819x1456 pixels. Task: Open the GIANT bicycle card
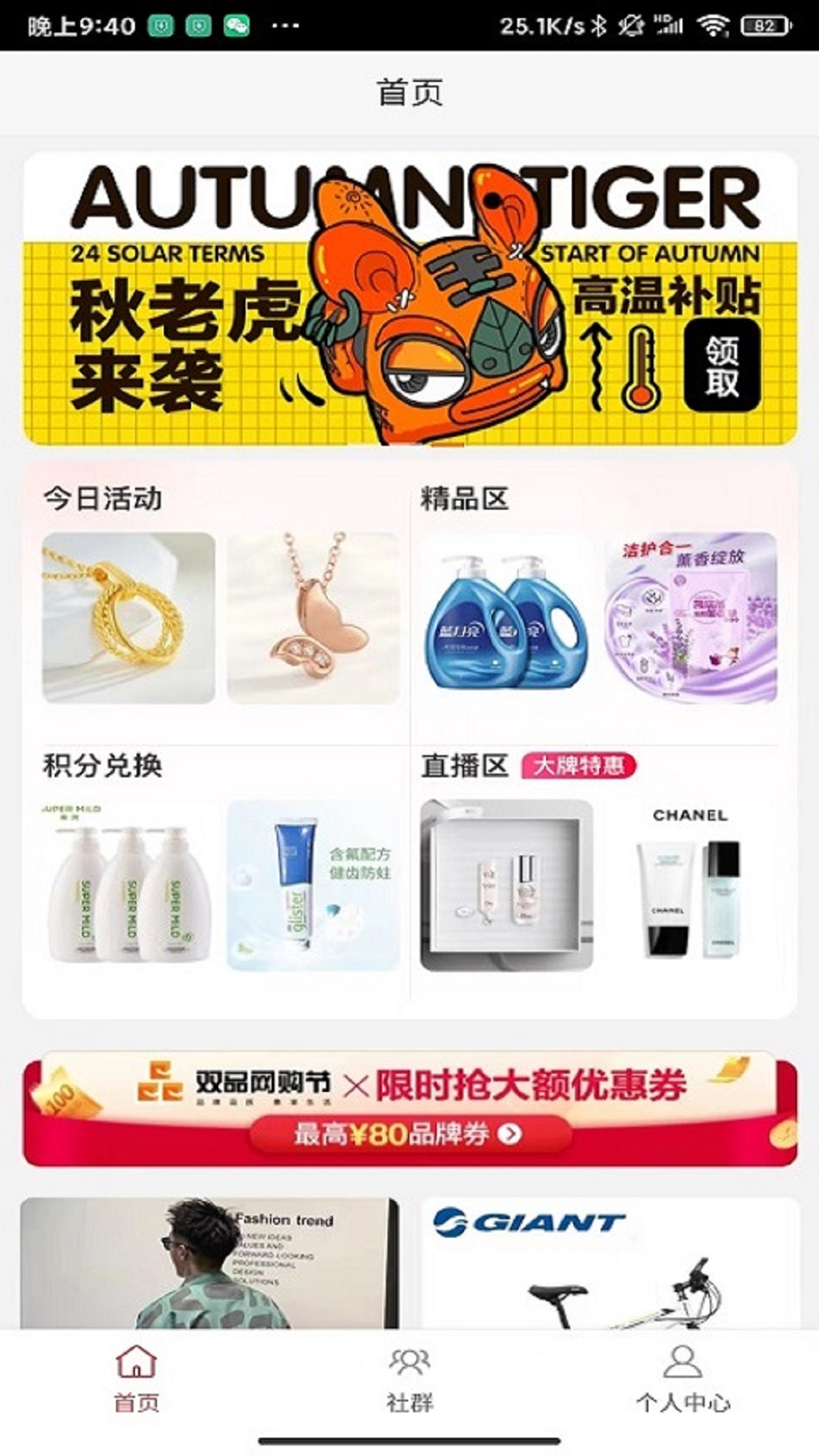(x=610, y=1263)
